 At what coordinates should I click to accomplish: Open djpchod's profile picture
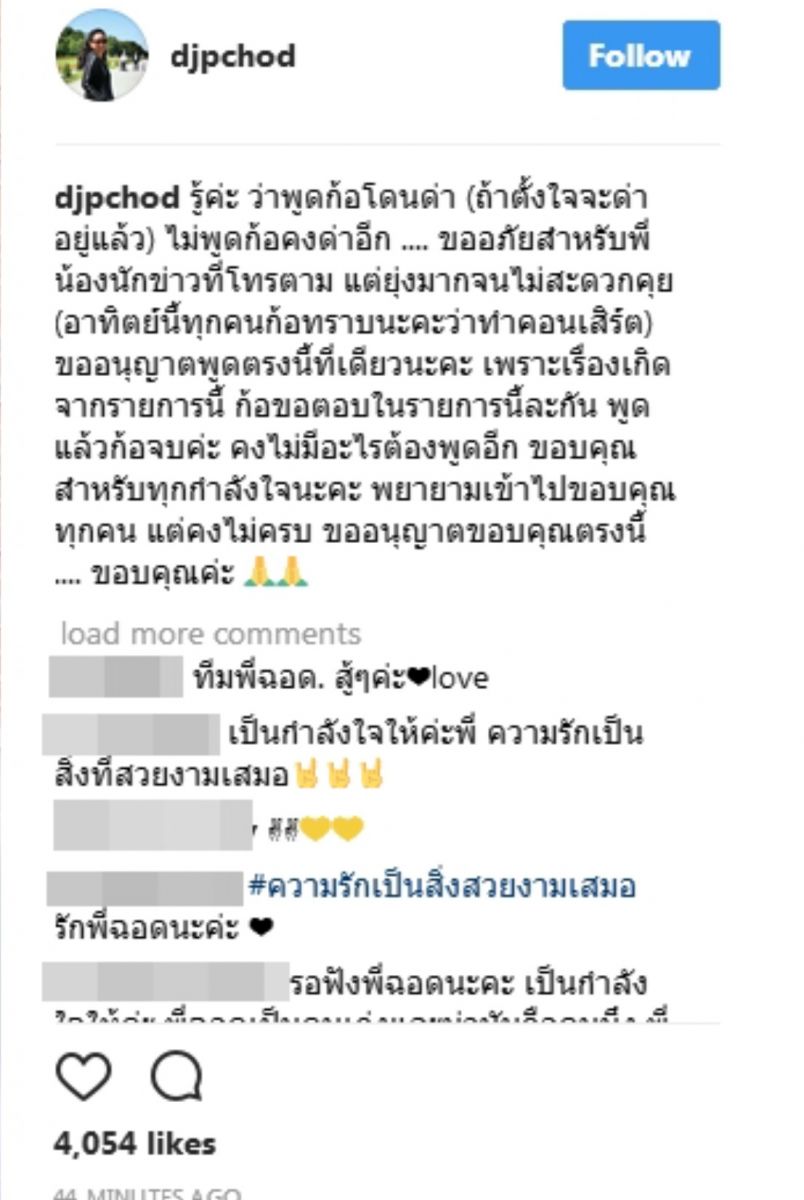(x=101, y=56)
